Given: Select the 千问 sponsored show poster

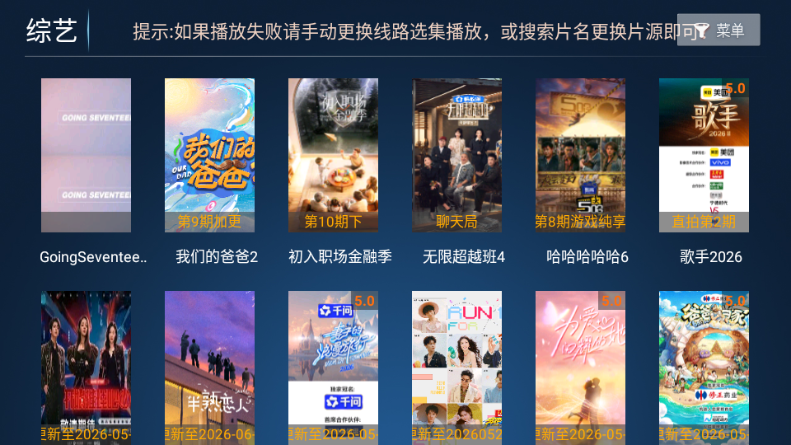Looking at the screenshot, I should (333, 368).
